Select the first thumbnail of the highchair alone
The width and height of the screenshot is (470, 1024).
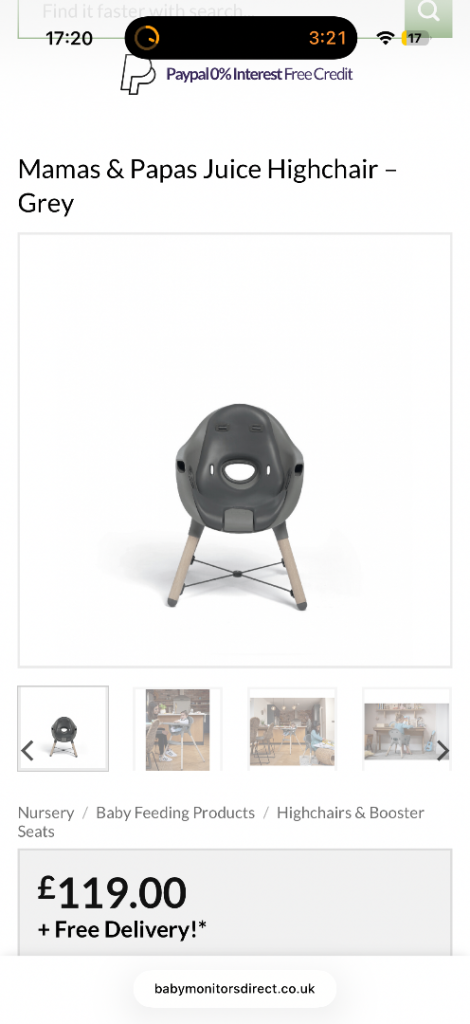[63, 728]
